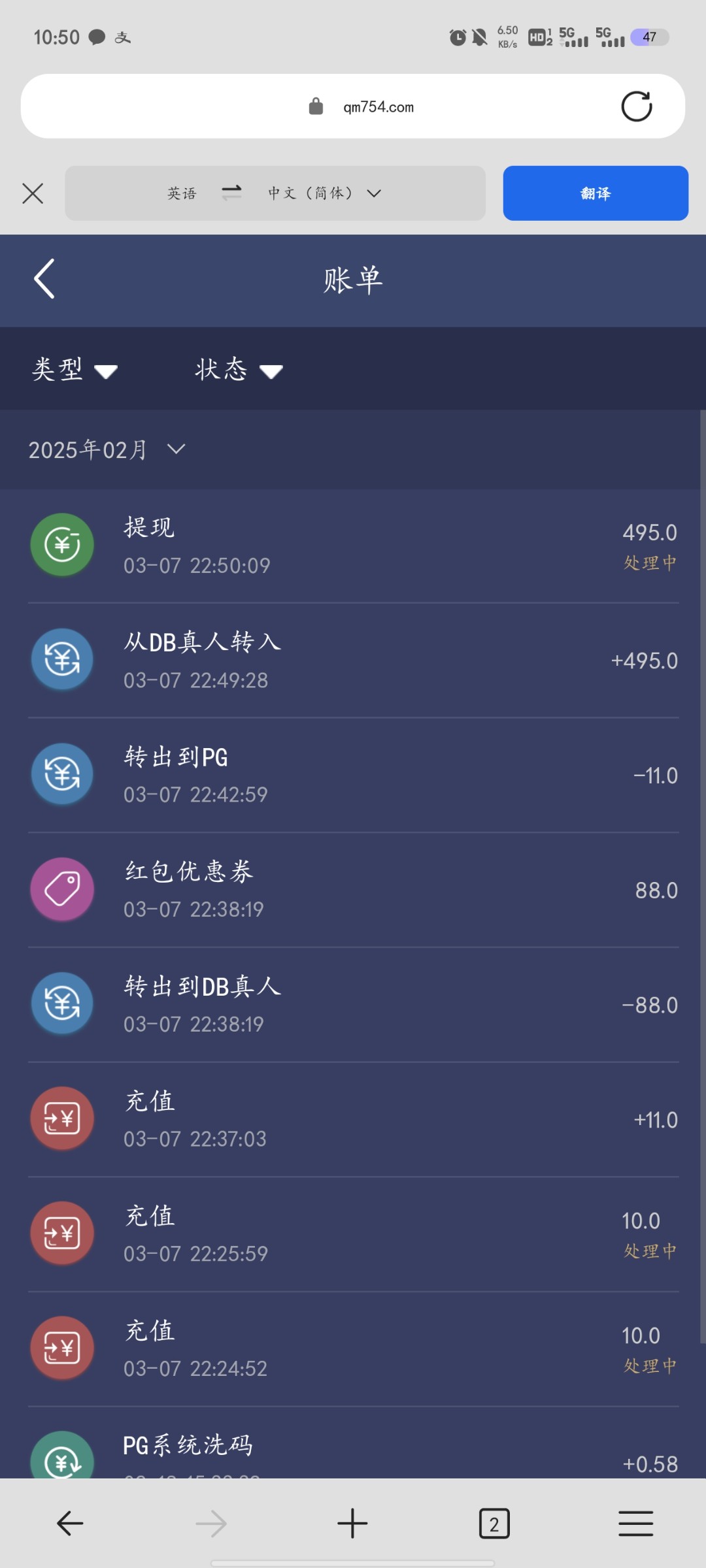The image size is (706, 1568).
Task: Open the 充值 +11.0 record
Action: [x=353, y=1120]
